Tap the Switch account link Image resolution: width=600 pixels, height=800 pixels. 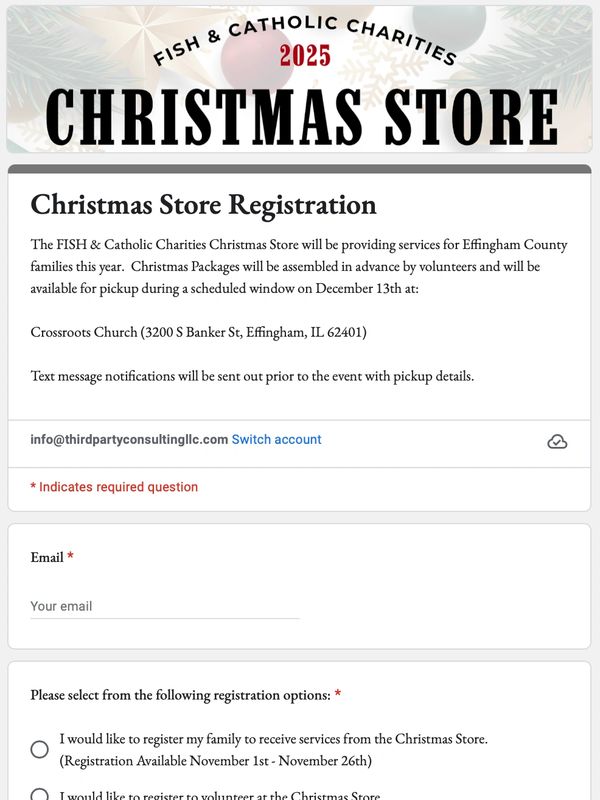[x=276, y=439]
